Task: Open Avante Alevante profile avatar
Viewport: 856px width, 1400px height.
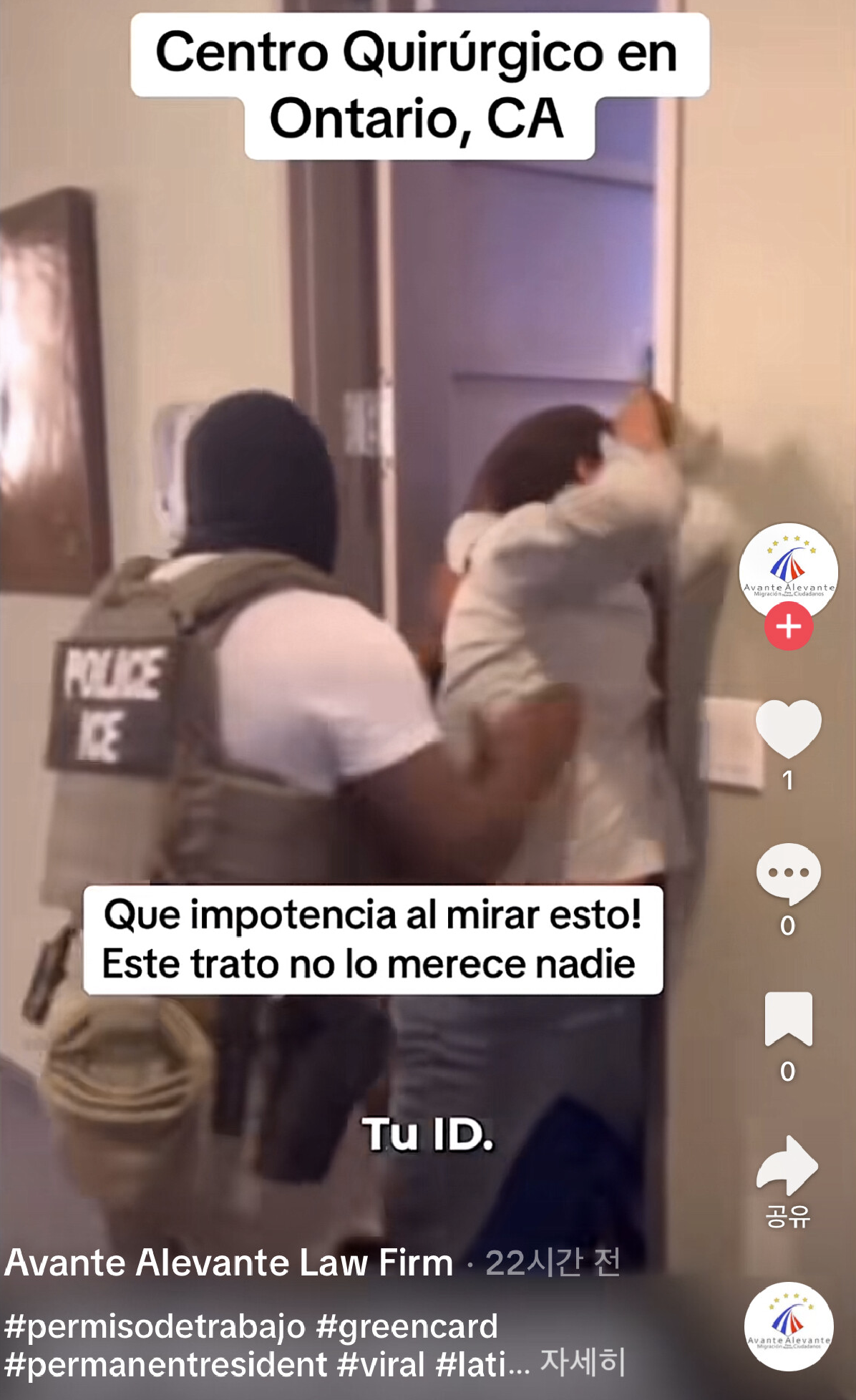Action: (x=788, y=568)
